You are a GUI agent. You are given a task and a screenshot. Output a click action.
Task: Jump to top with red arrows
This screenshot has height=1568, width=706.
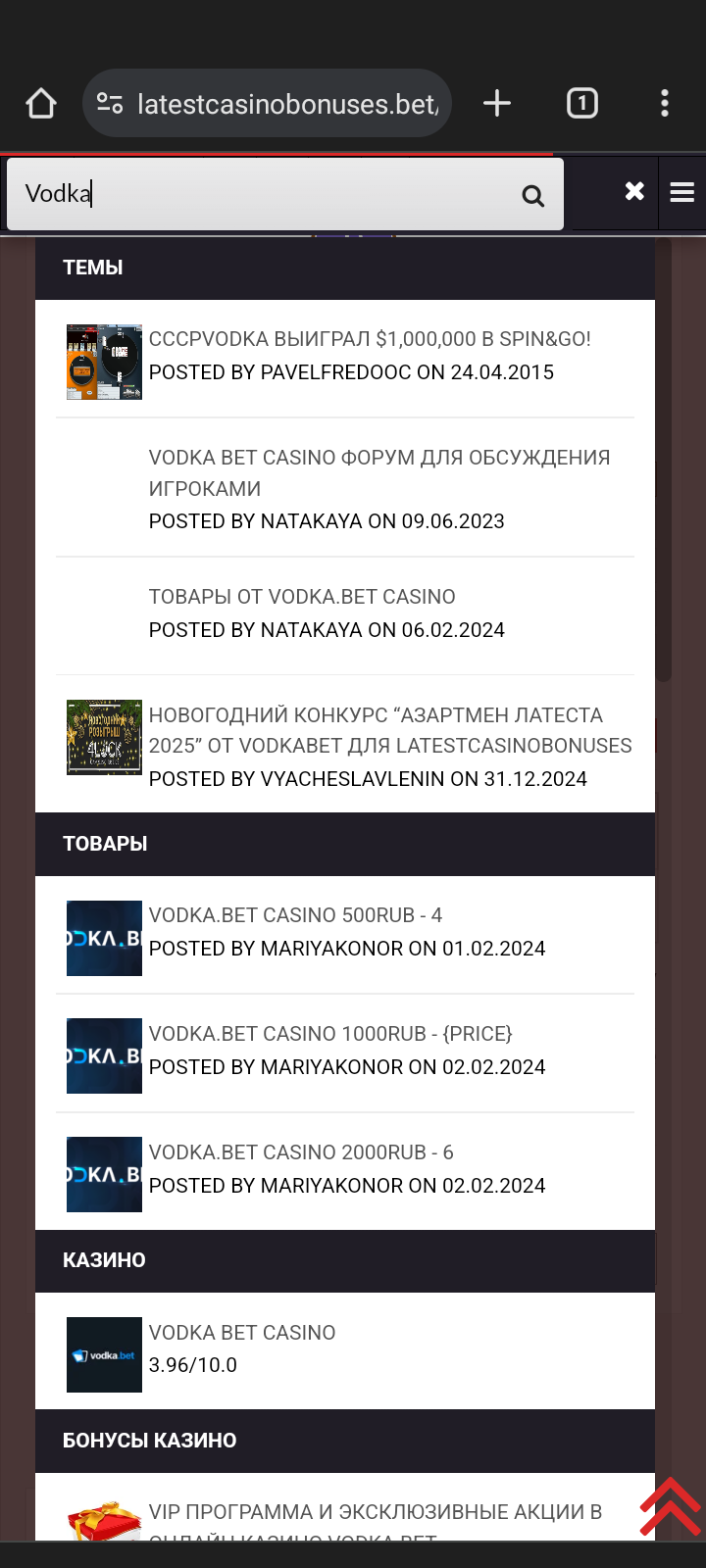(671, 1505)
